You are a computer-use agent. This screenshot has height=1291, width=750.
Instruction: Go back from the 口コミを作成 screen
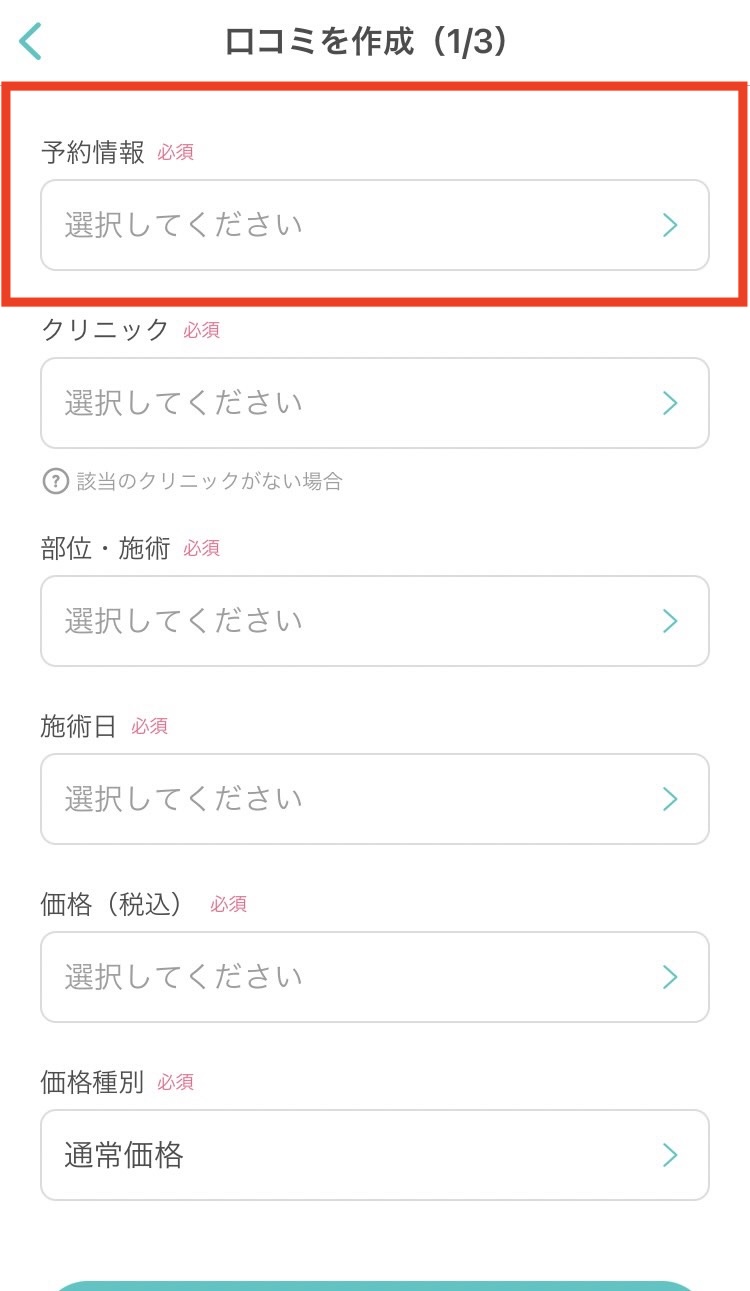click(32, 42)
